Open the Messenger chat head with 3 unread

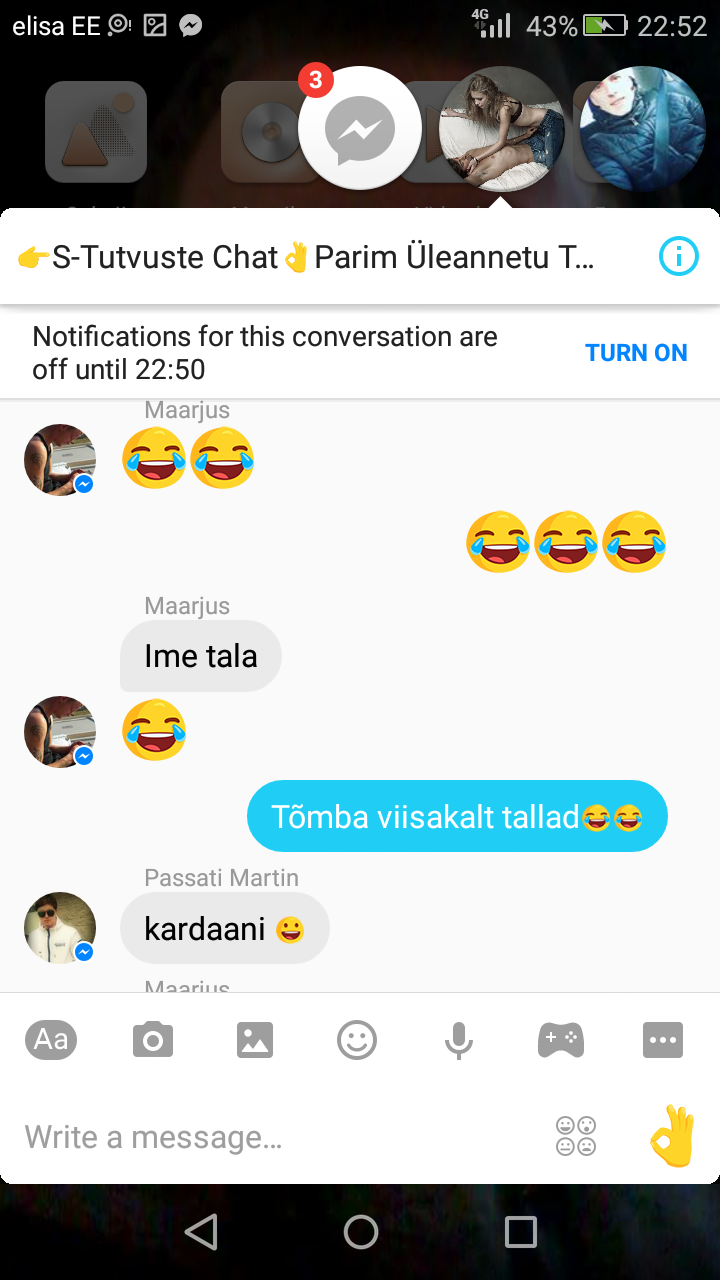point(359,128)
